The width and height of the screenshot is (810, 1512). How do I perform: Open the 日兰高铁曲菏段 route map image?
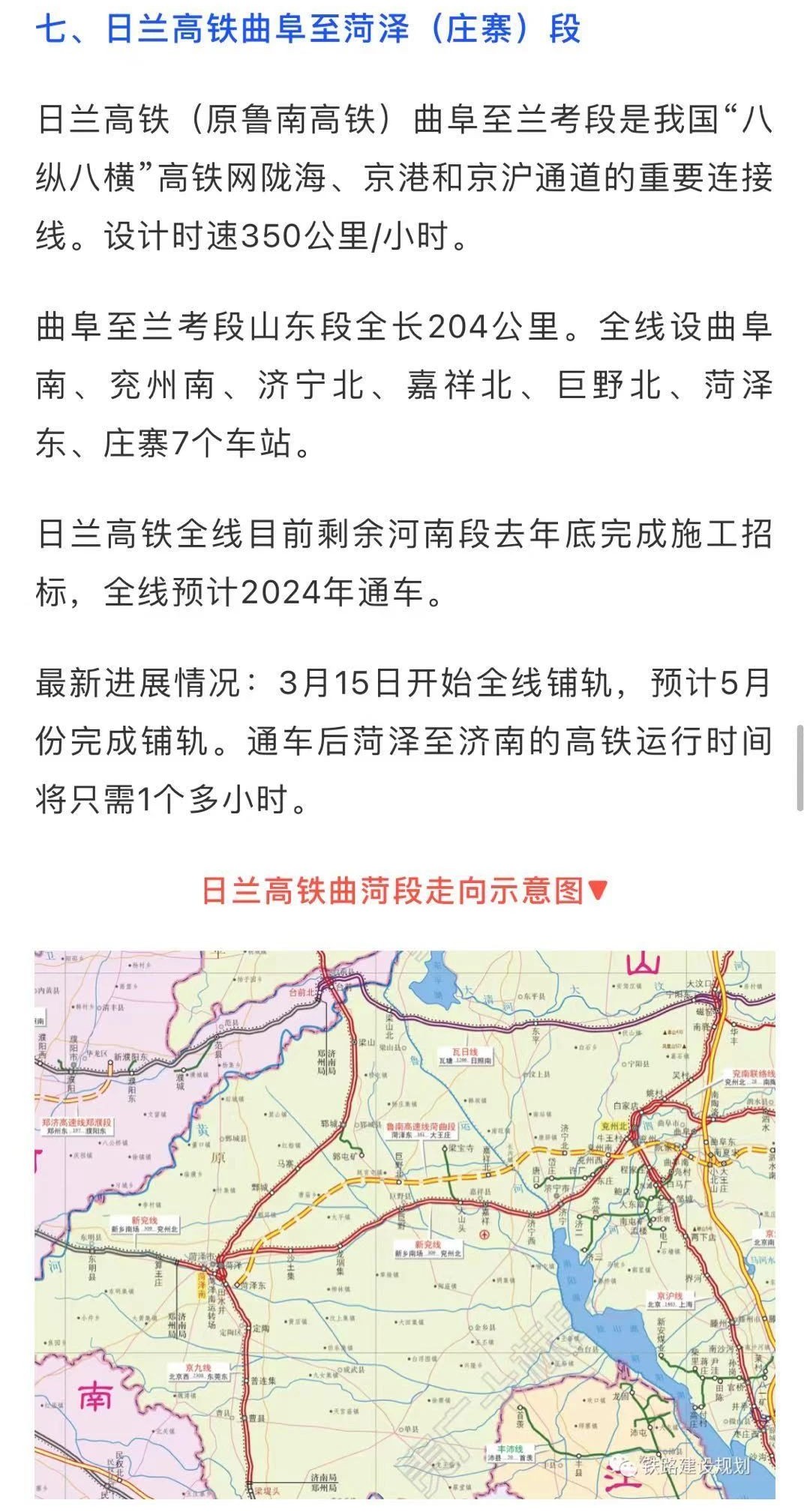405,1222
